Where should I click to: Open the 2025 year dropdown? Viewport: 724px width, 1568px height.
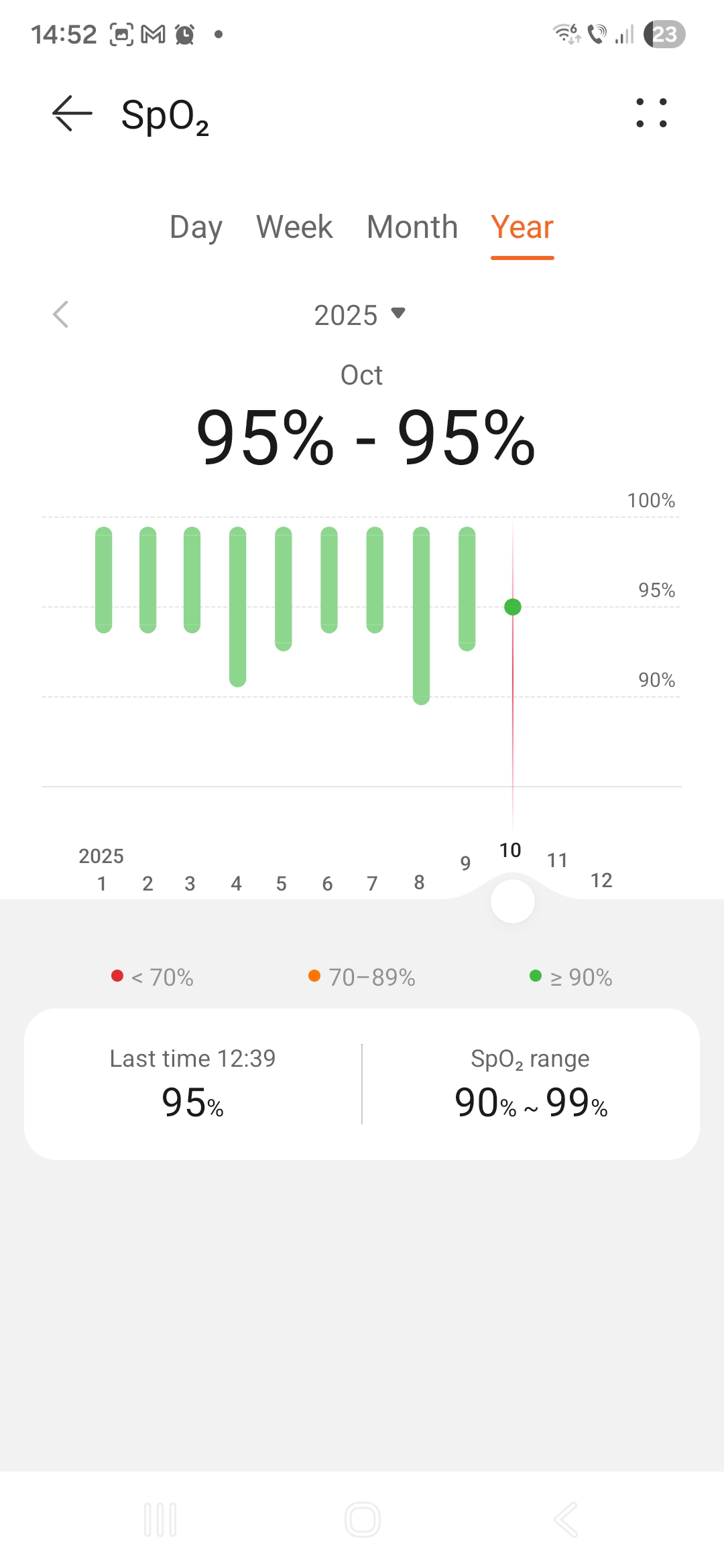click(361, 315)
